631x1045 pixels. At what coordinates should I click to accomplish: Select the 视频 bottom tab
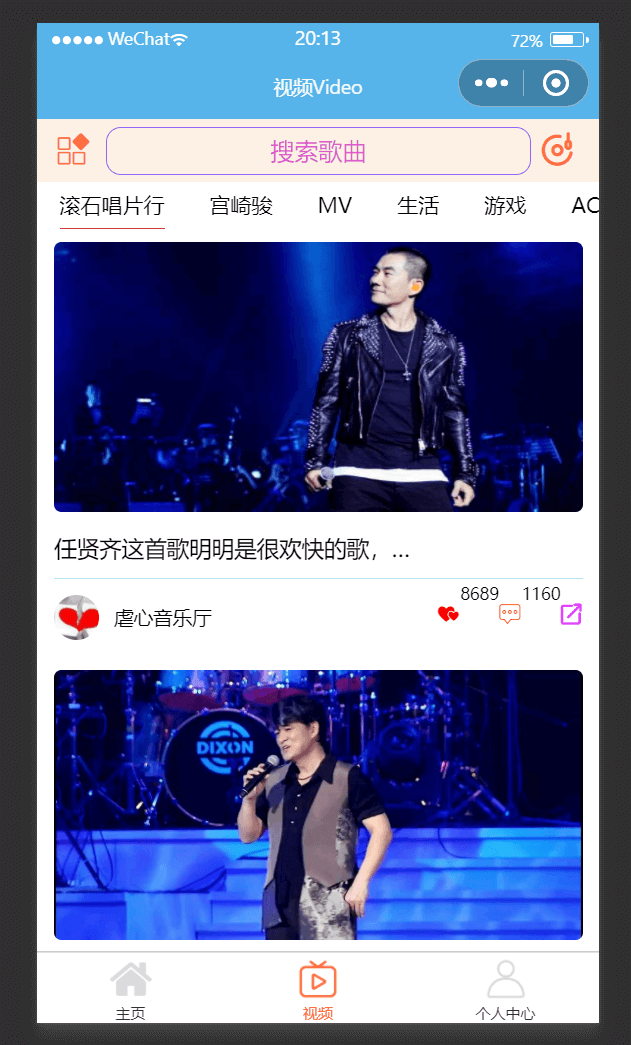318,990
